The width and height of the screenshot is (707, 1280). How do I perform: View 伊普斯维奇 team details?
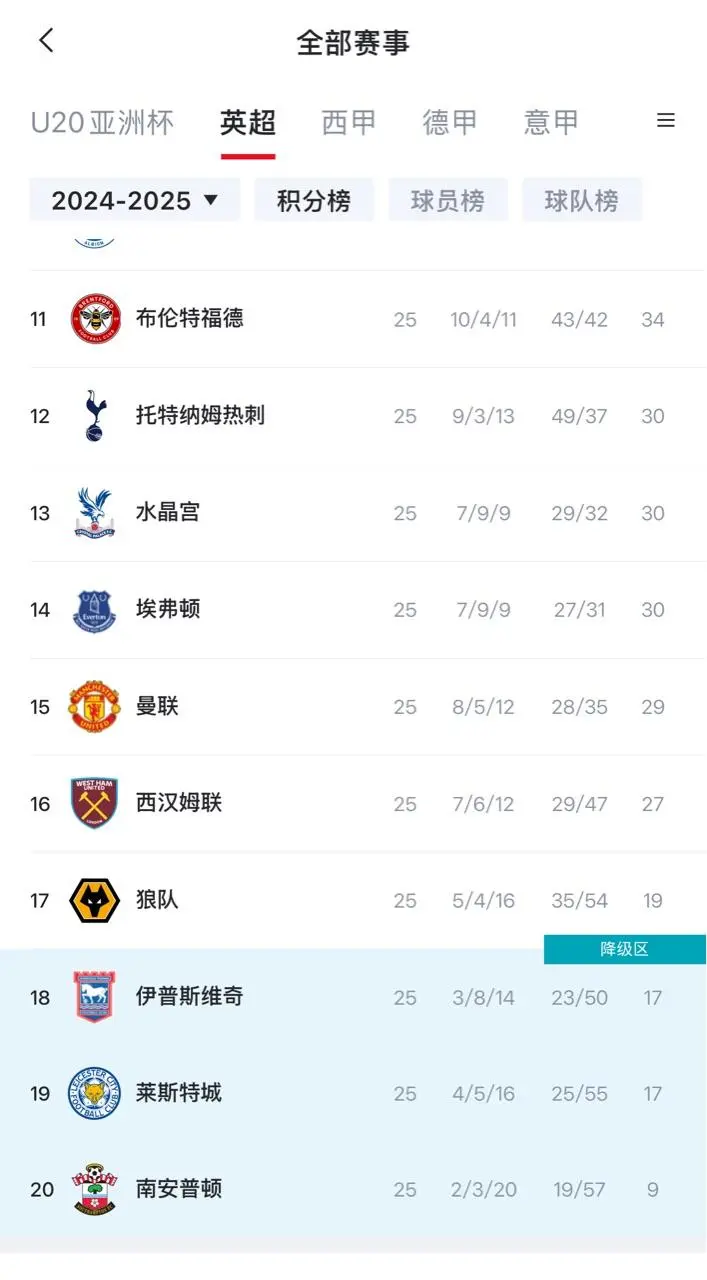tap(190, 997)
